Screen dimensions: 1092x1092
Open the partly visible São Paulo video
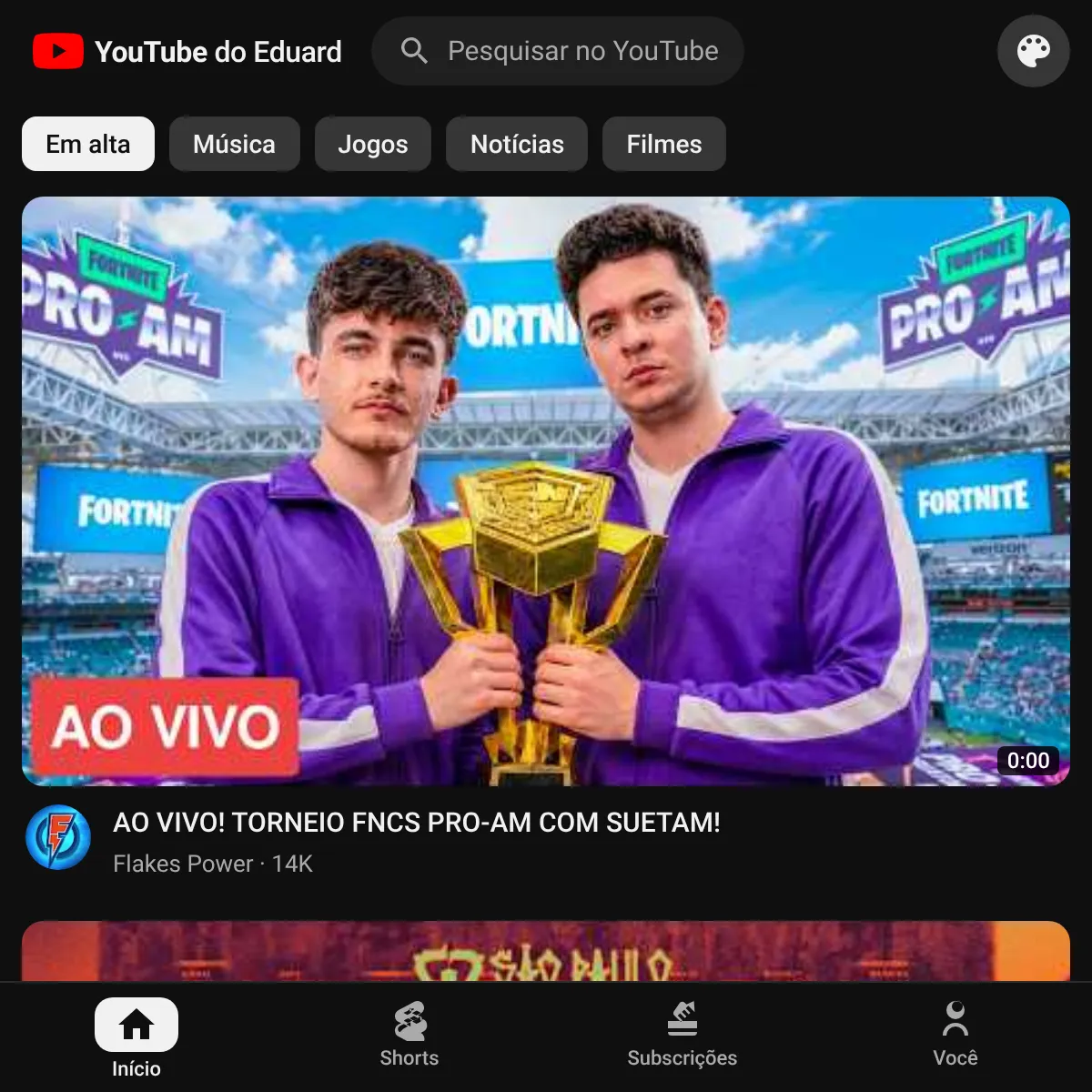coord(546,951)
